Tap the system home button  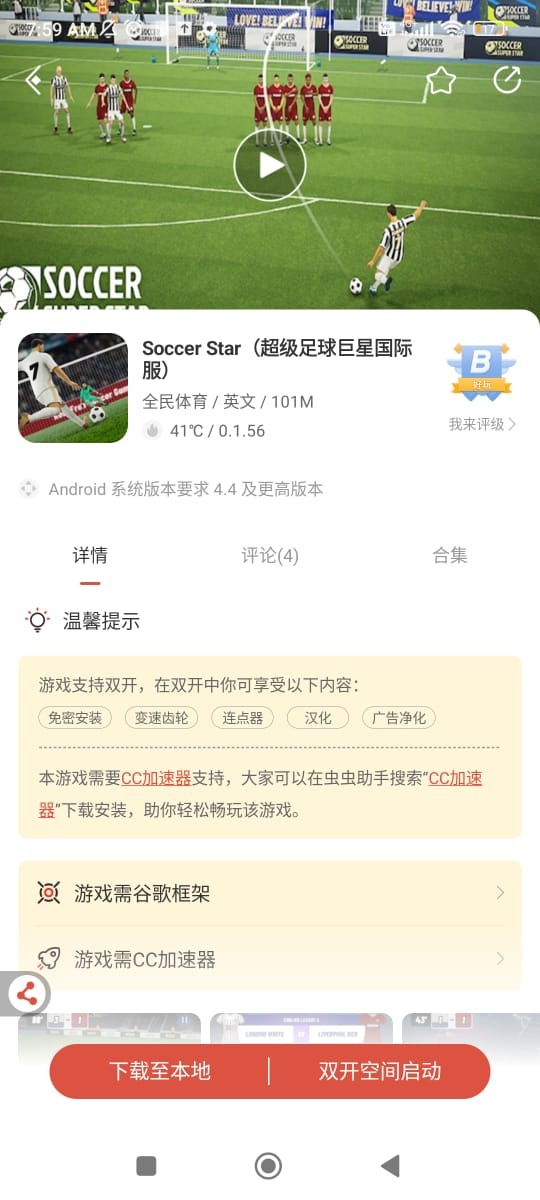pyautogui.click(x=268, y=1165)
